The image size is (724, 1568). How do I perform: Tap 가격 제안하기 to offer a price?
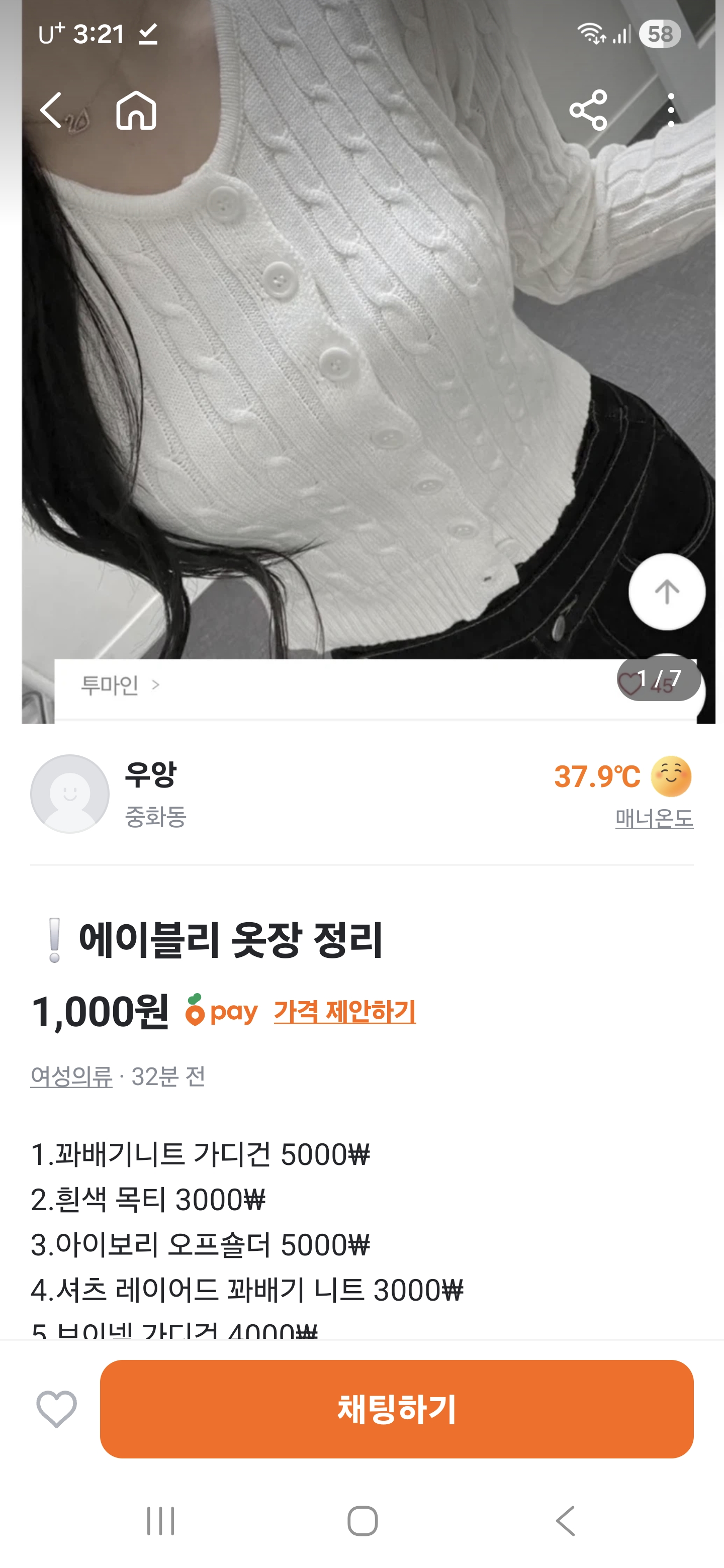344,1011
